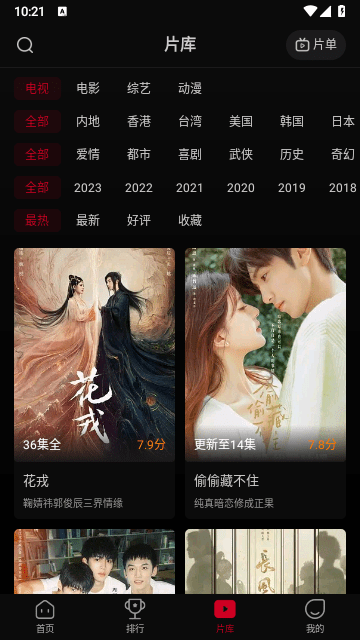This screenshot has height=640, width=360.
Task: Switch to the 排行 tab
Action: point(135,617)
